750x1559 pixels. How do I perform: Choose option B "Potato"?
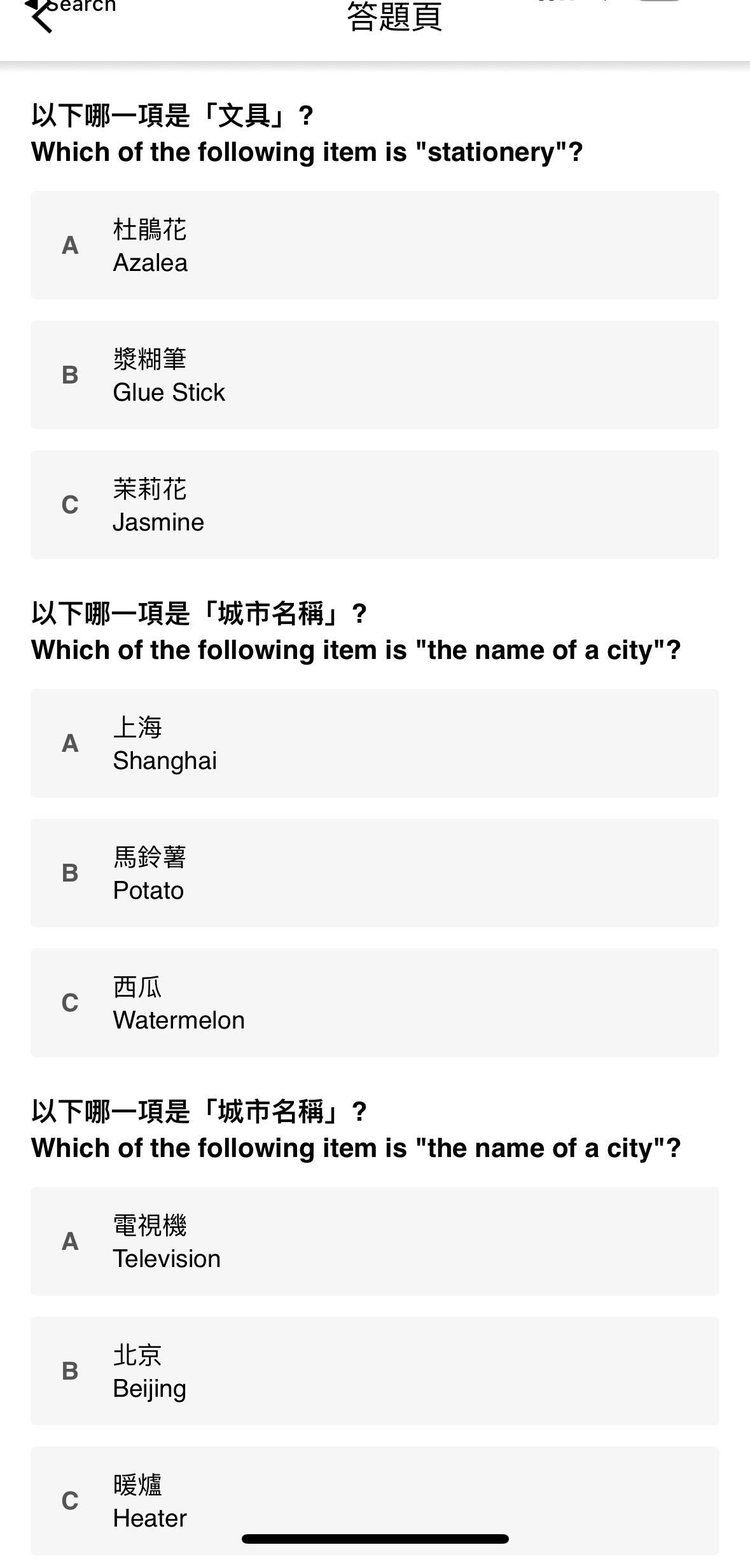[375, 872]
